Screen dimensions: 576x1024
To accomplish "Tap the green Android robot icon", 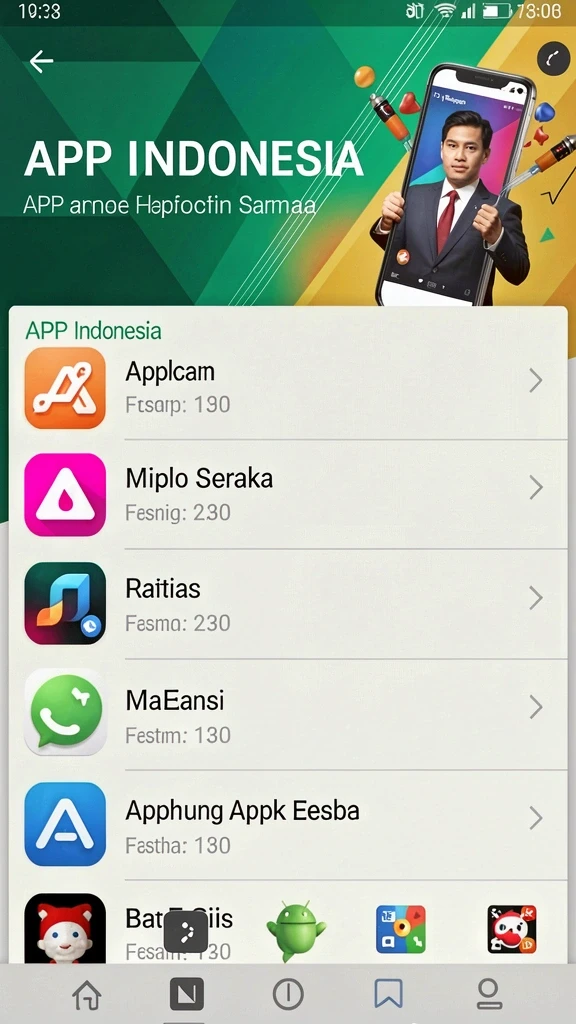I will pos(296,931).
